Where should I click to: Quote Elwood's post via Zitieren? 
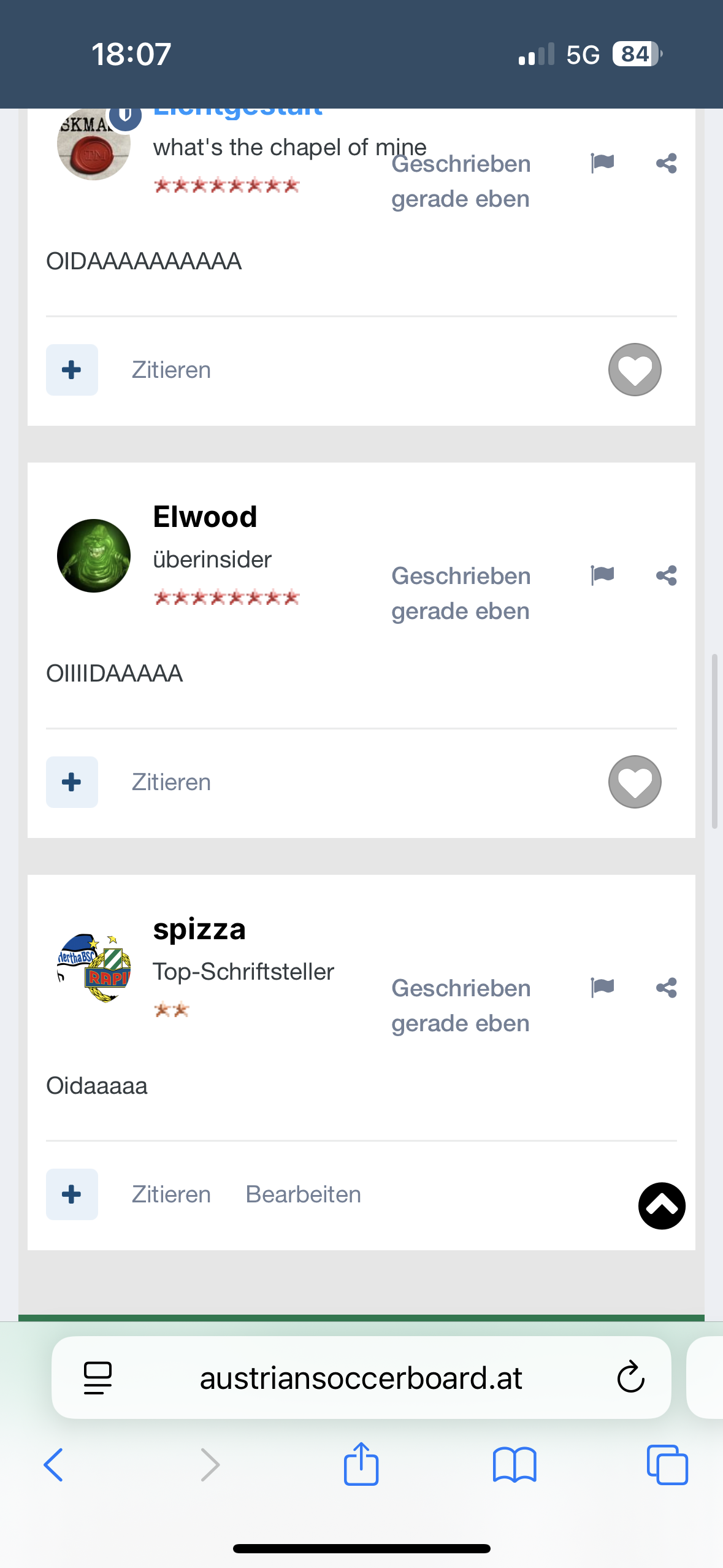(x=171, y=782)
